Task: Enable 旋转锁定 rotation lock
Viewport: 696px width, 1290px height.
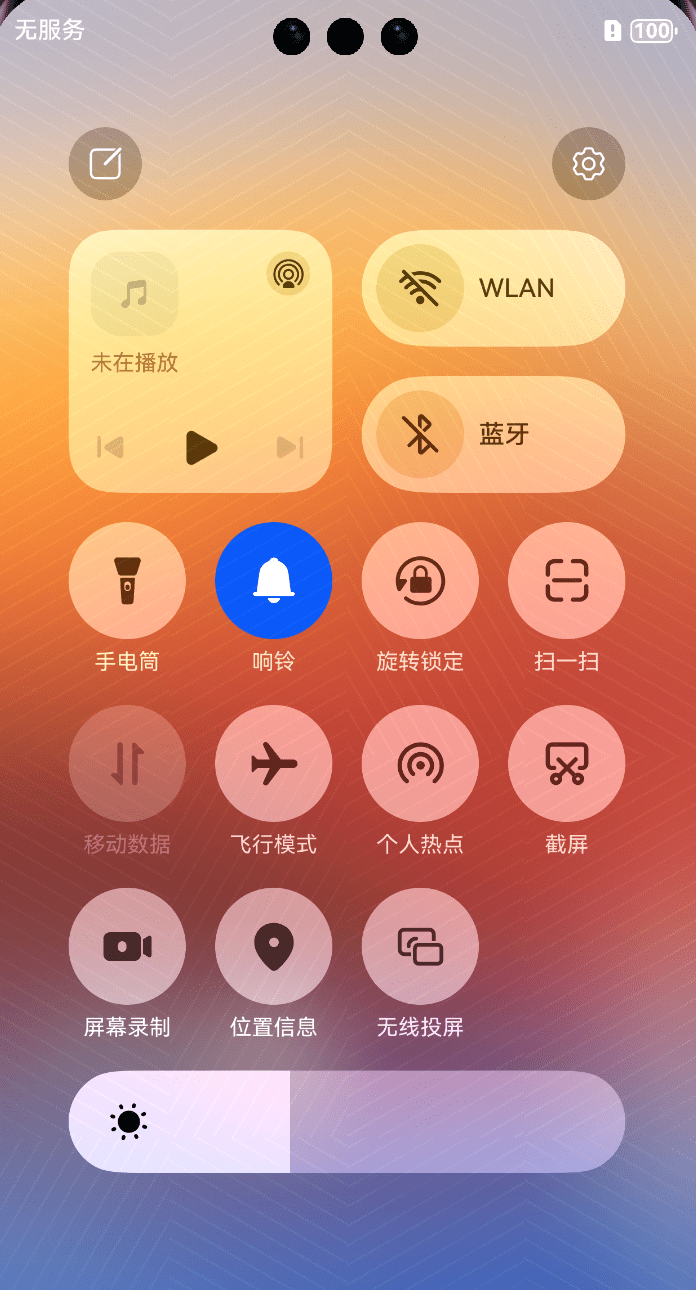Action: [420, 581]
